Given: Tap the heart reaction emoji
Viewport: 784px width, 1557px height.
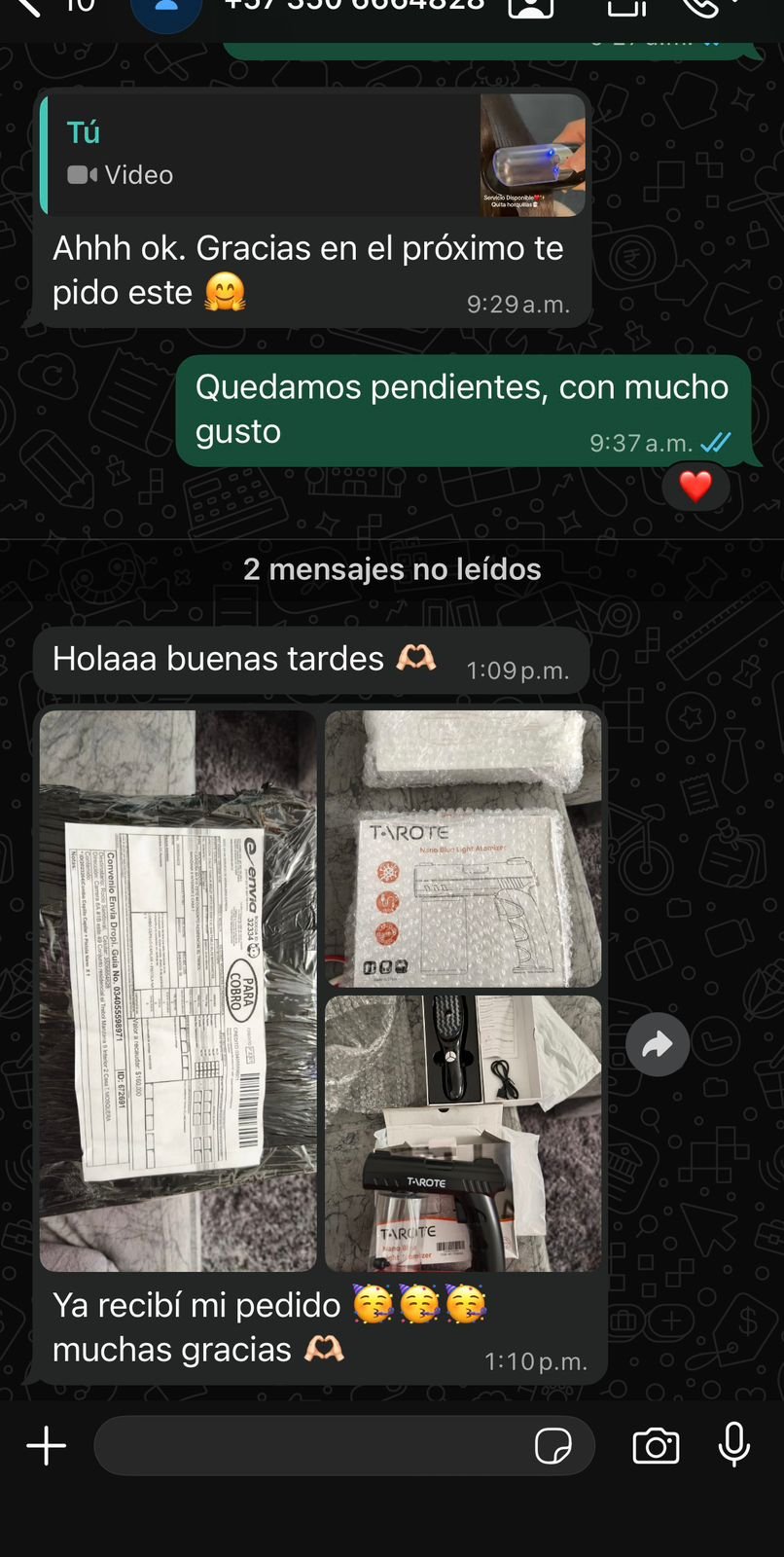Looking at the screenshot, I should pos(696,487).
